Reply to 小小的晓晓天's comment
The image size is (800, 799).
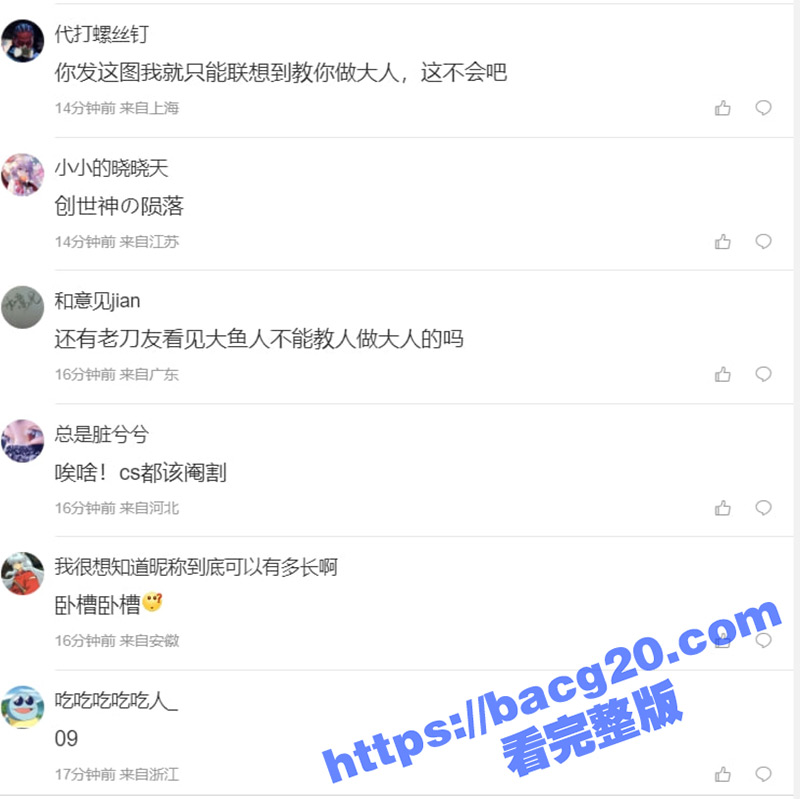pos(763,241)
